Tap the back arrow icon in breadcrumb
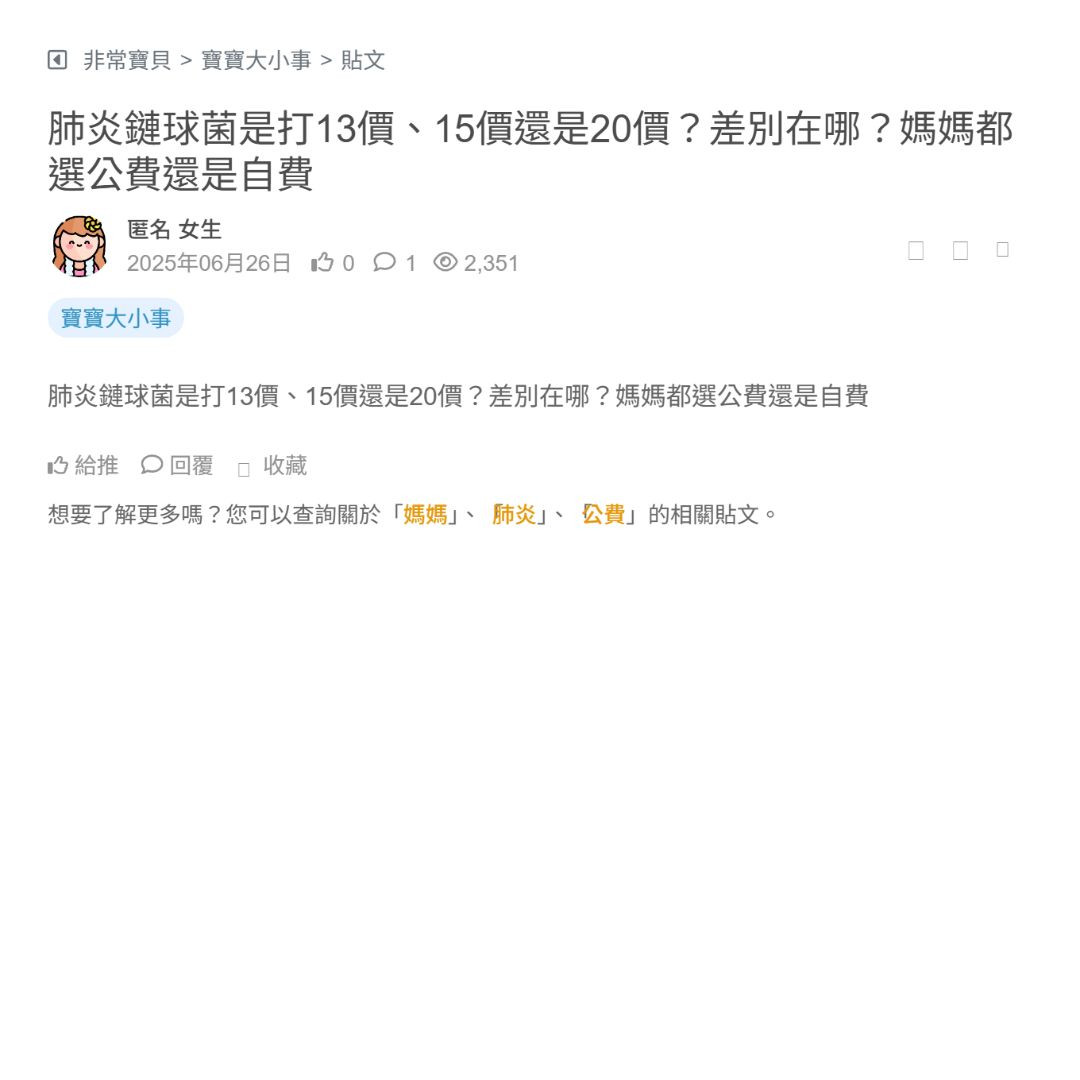 click(x=57, y=60)
